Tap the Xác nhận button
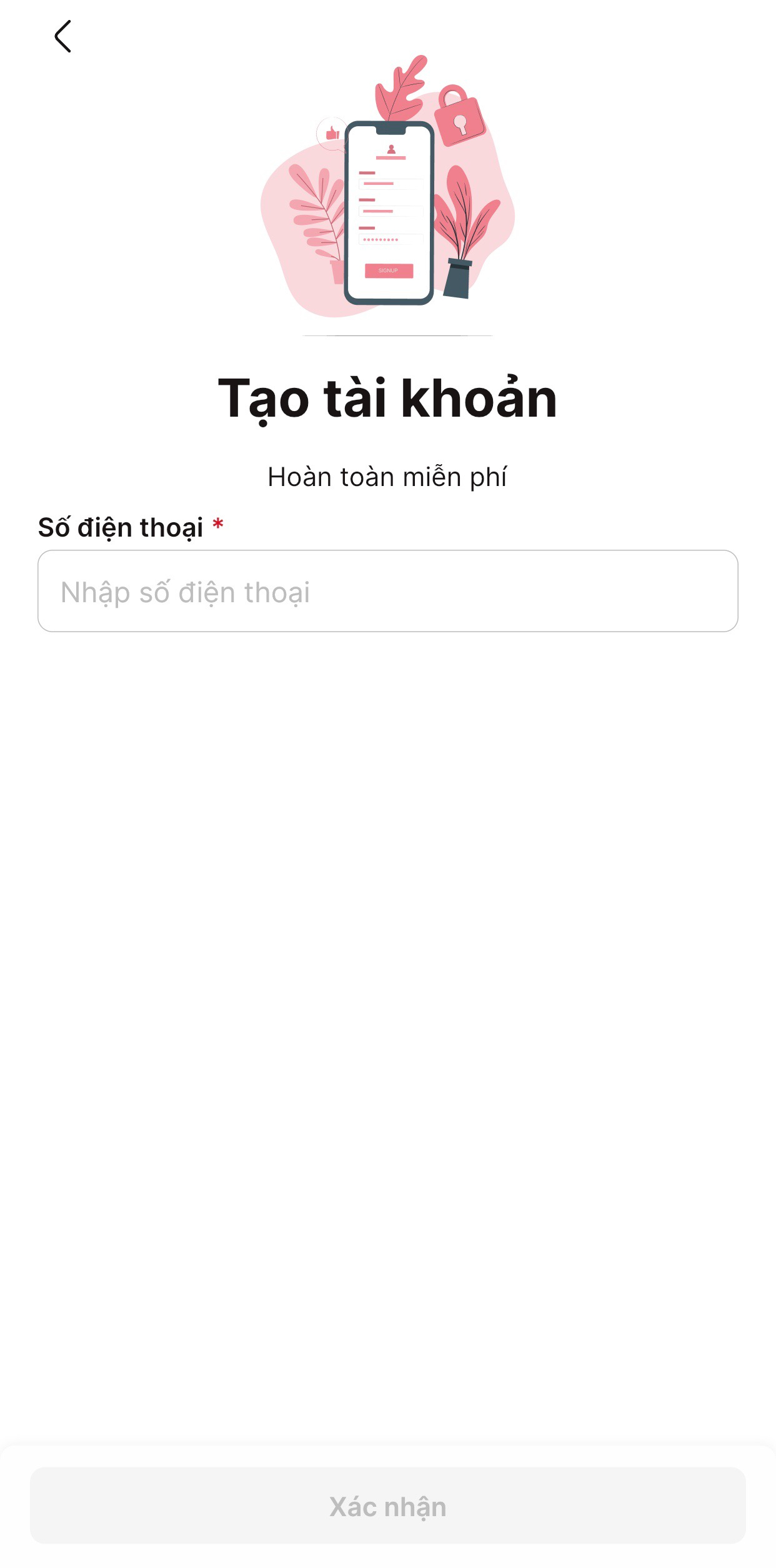 pyautogui.click(x=387, y=1506)
